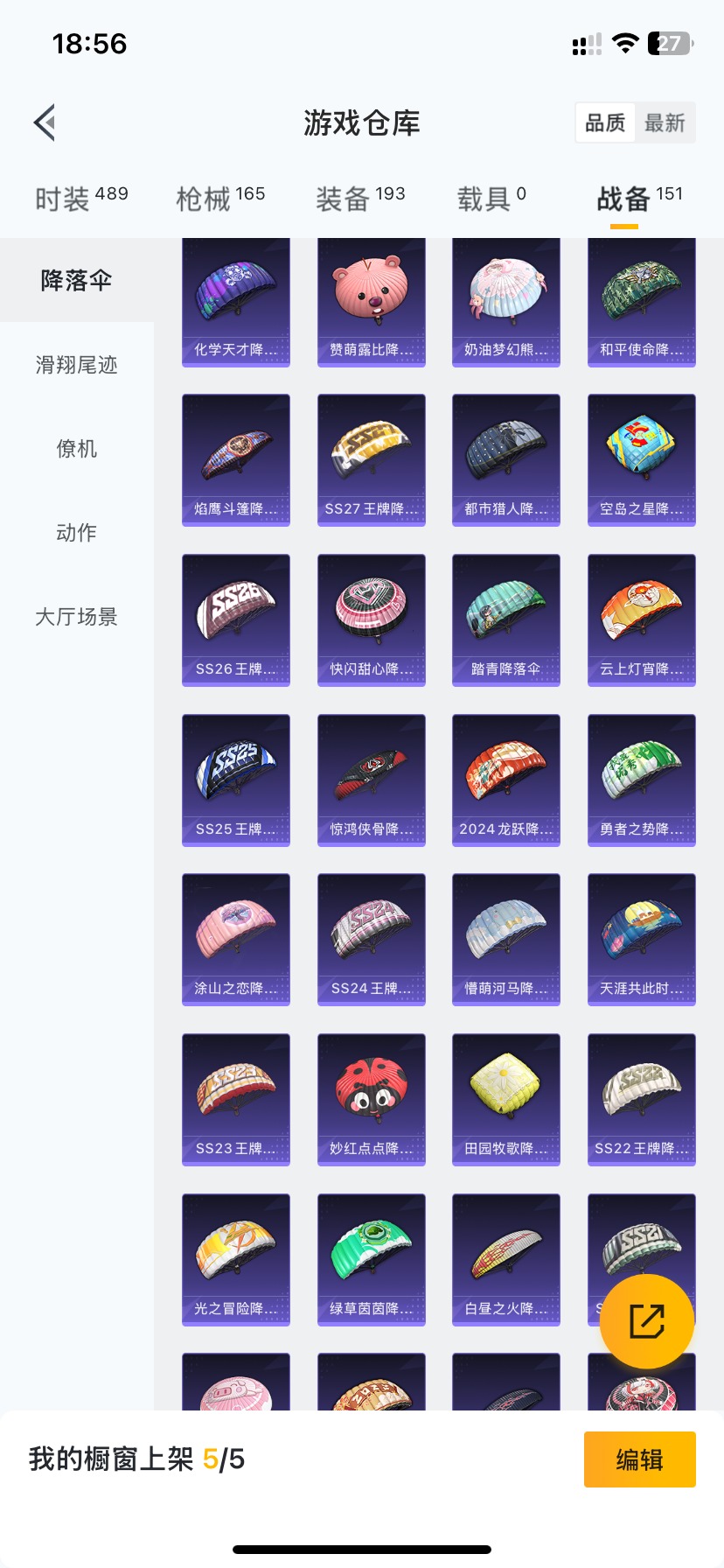724x1568 pixels.
Task: Tap the orange share floating button
Action: tap(647, 1321)
